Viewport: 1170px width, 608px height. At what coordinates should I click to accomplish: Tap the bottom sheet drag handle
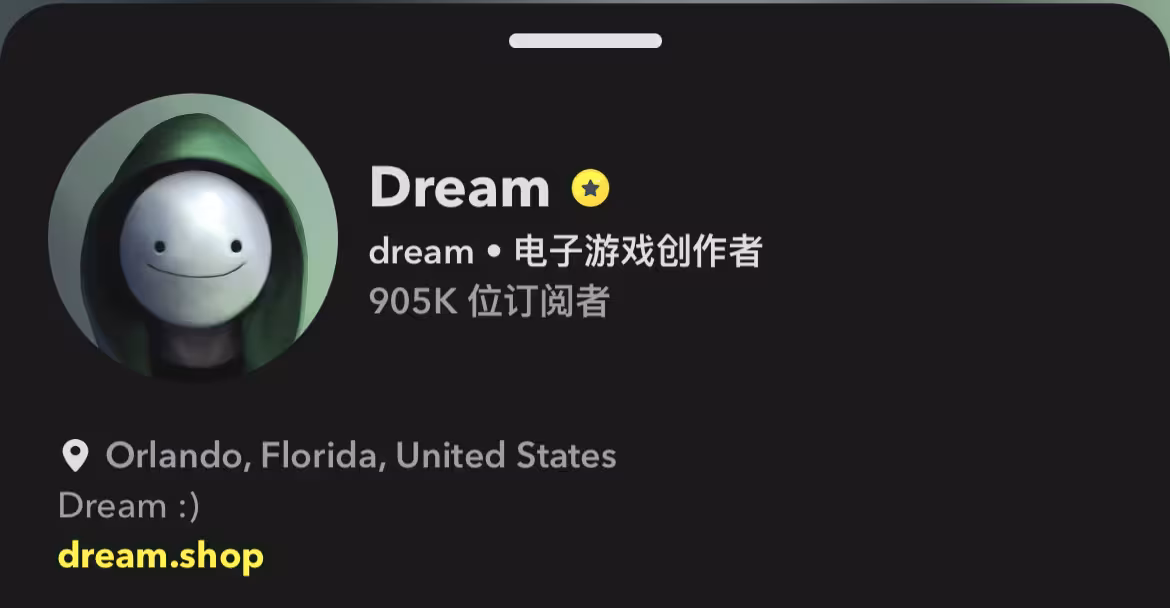pyautogui.click(x=585, y=41)
